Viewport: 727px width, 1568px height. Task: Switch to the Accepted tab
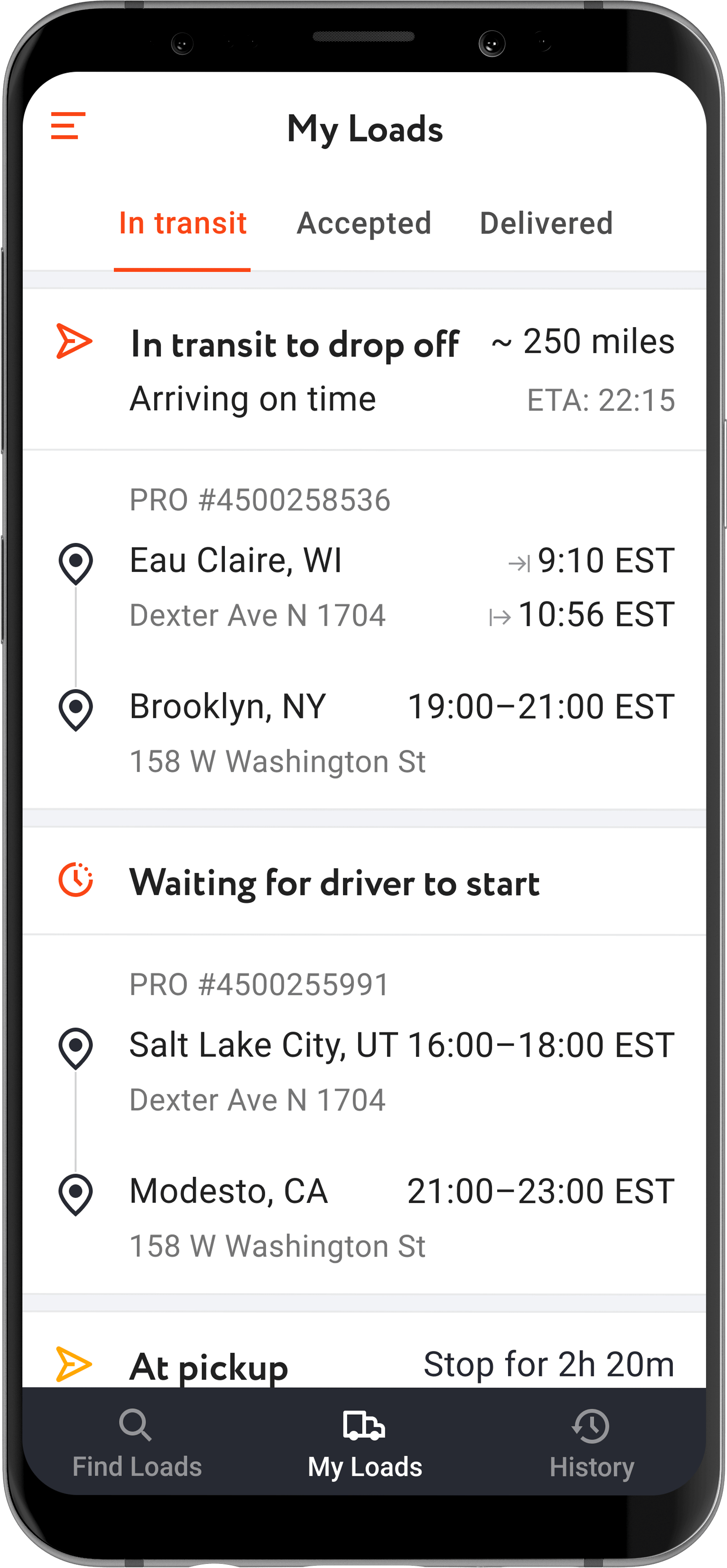coord(364,223)
